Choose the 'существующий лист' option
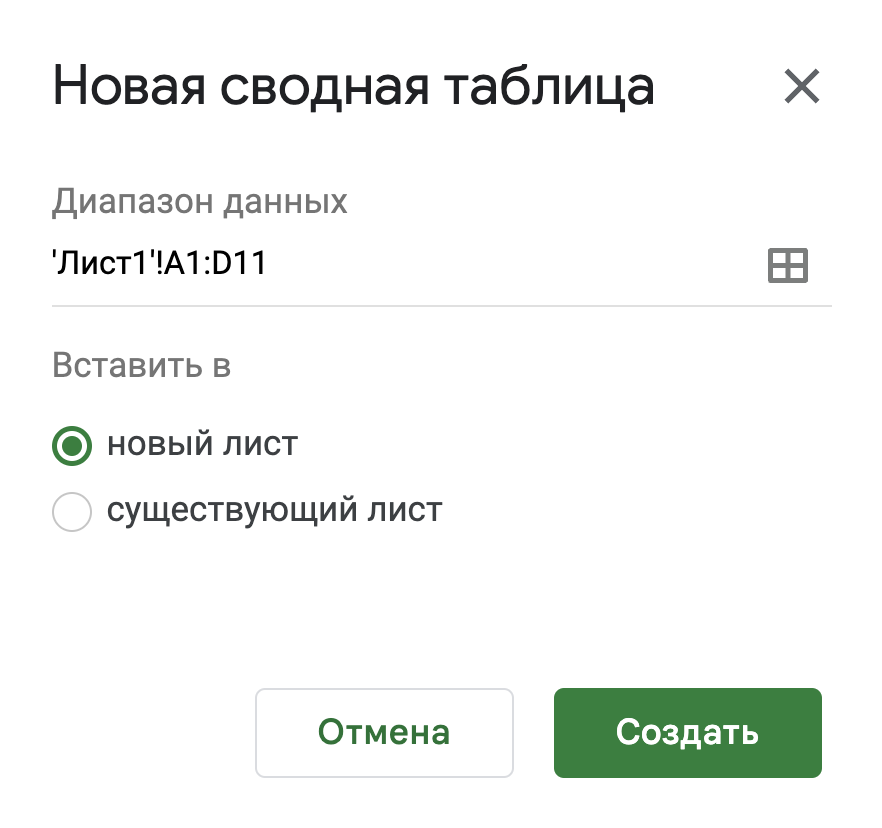 pos(72,512)
